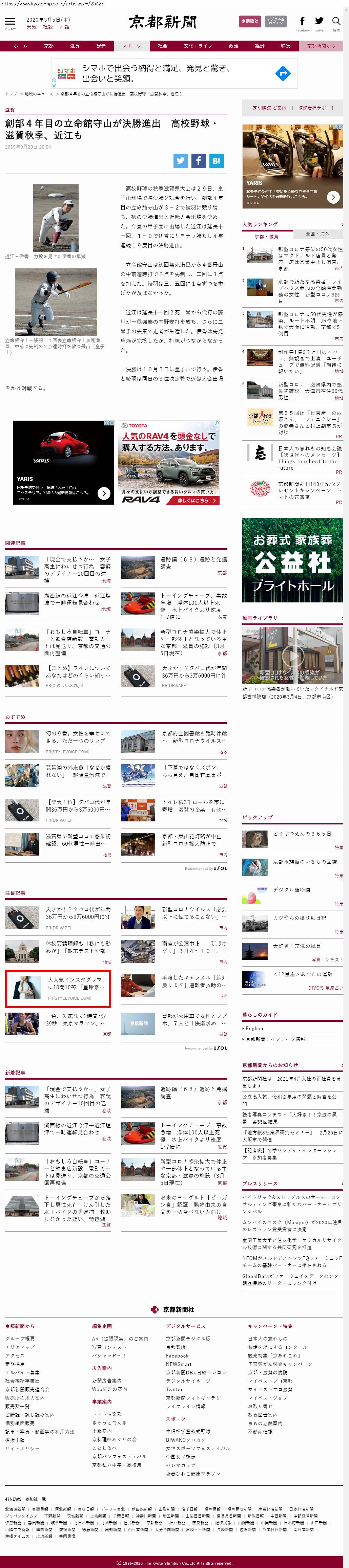Open the 天気 weather link
The height and width of the screenshot is (1568, 349).
31,27
